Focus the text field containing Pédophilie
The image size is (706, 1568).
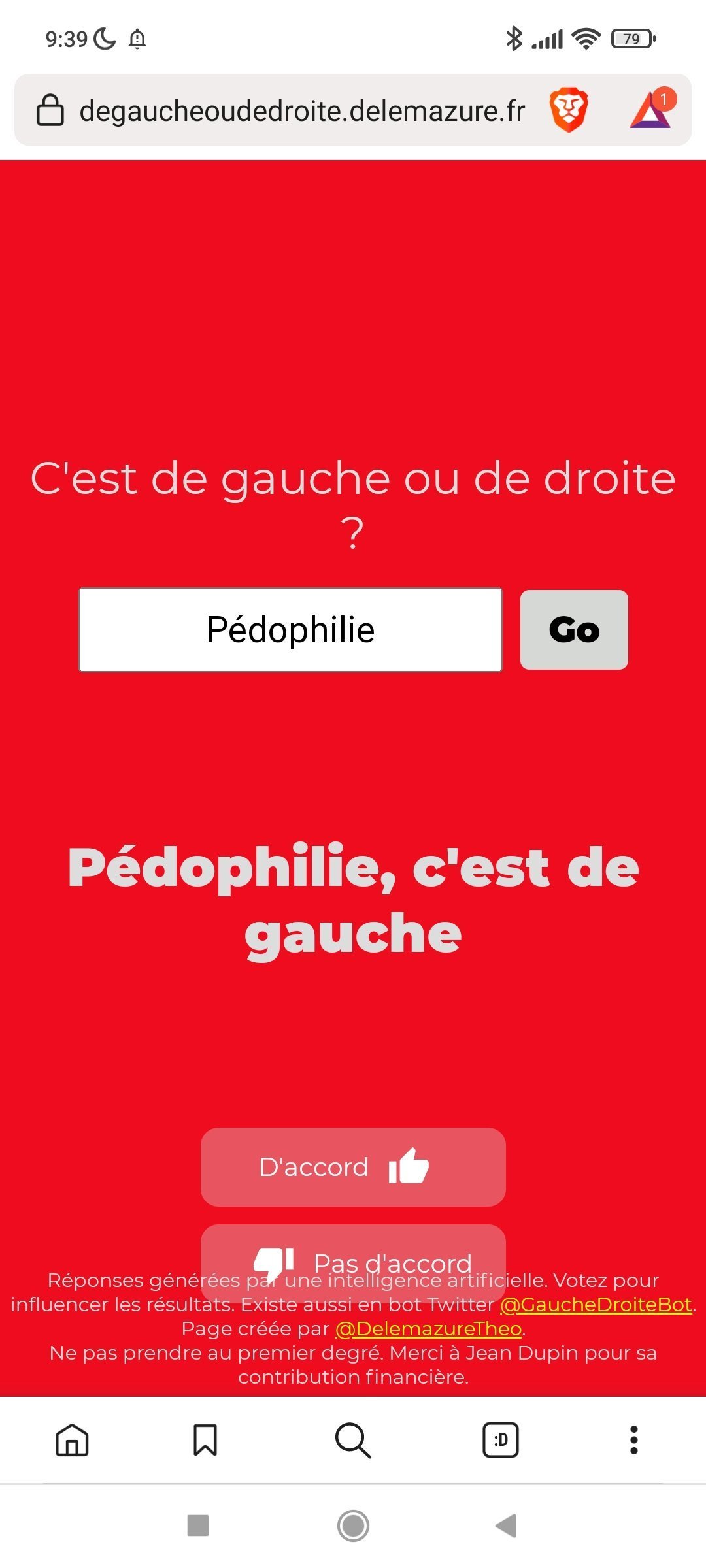pyautogui.click(x=290, y=630)
